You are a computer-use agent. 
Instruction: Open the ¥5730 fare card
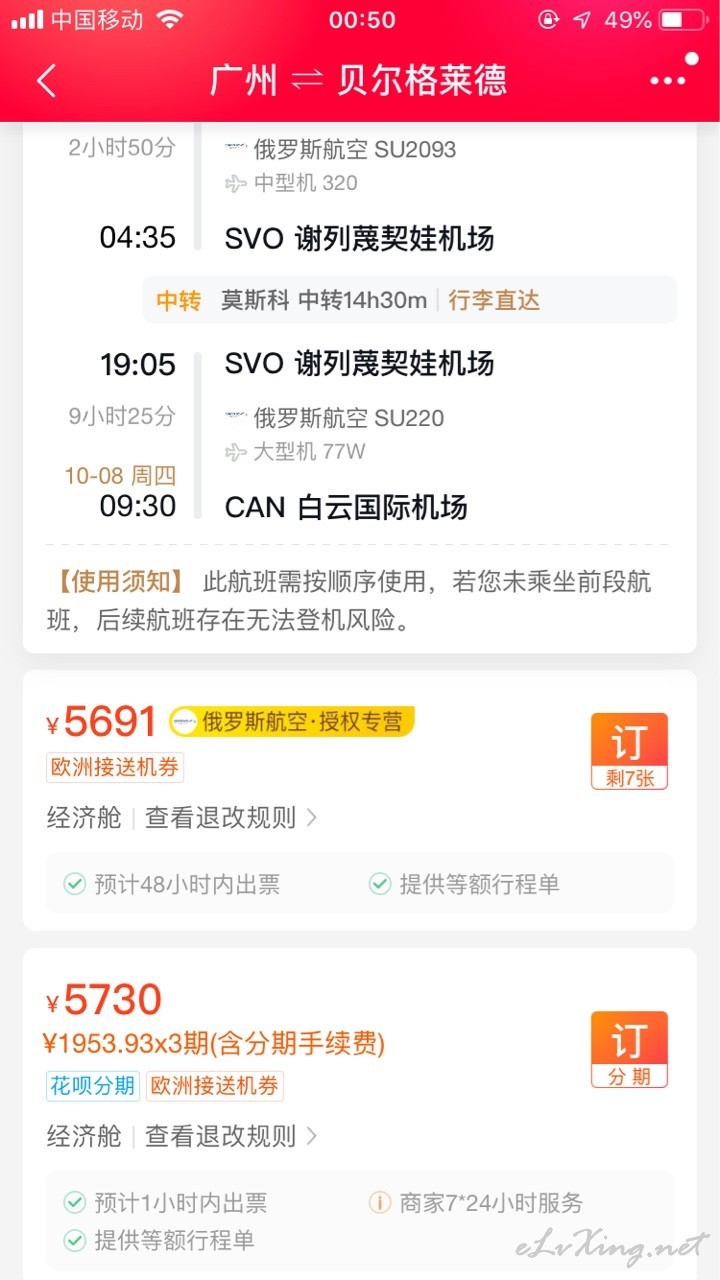click(360, 1113)
